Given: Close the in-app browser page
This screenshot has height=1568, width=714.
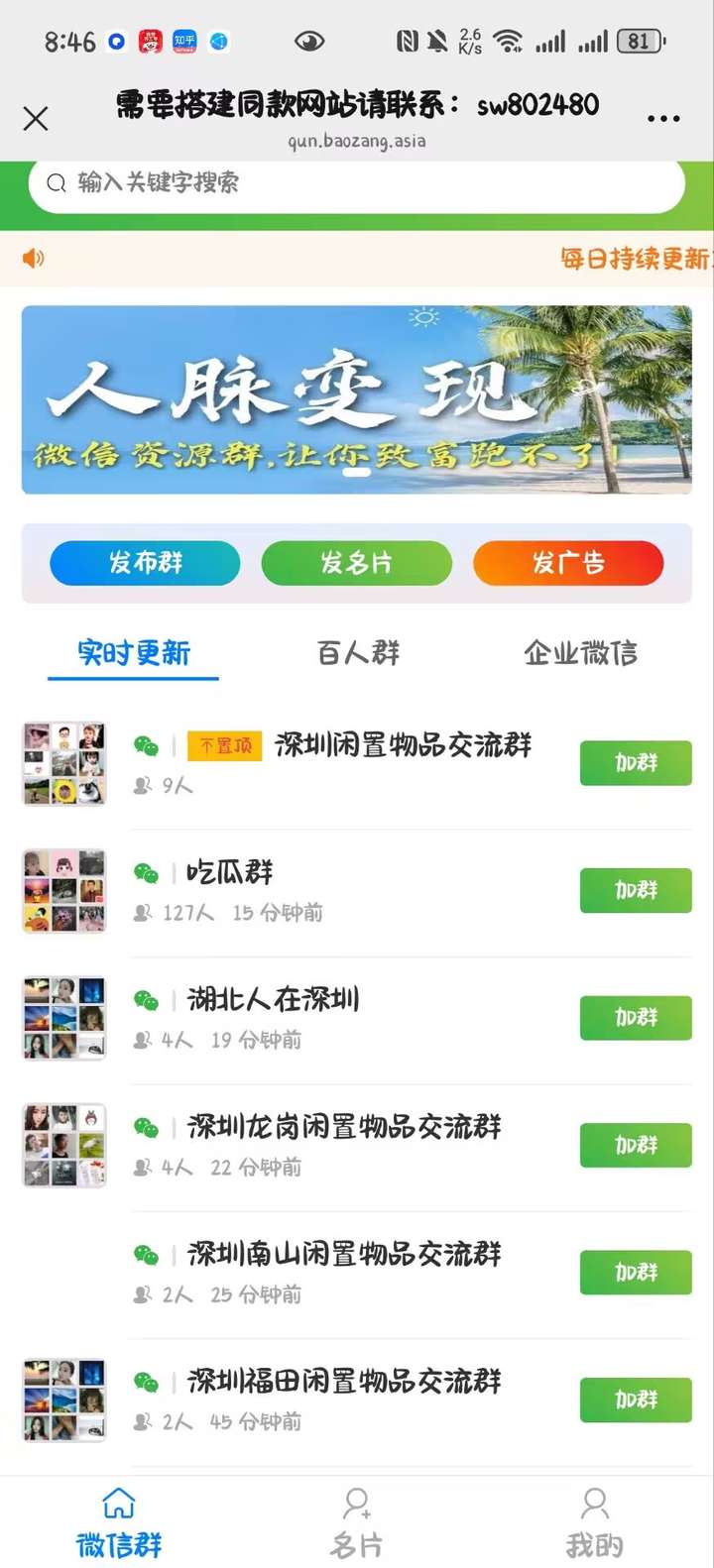Looking at the screenshot, I should (x=36, y=119).
